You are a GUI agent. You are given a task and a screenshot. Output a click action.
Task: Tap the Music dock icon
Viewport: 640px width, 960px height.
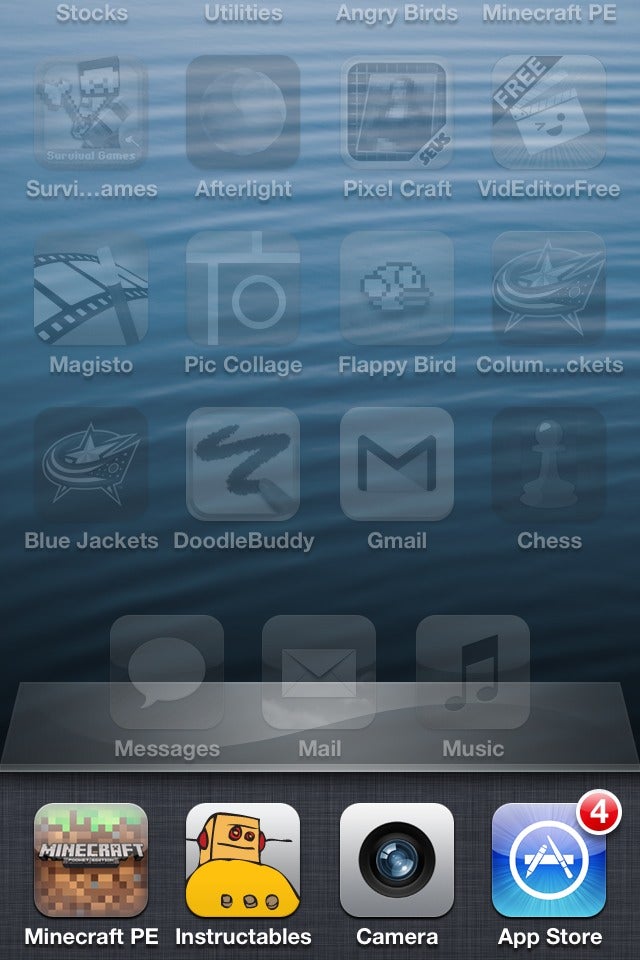click(x=473, y=672)
